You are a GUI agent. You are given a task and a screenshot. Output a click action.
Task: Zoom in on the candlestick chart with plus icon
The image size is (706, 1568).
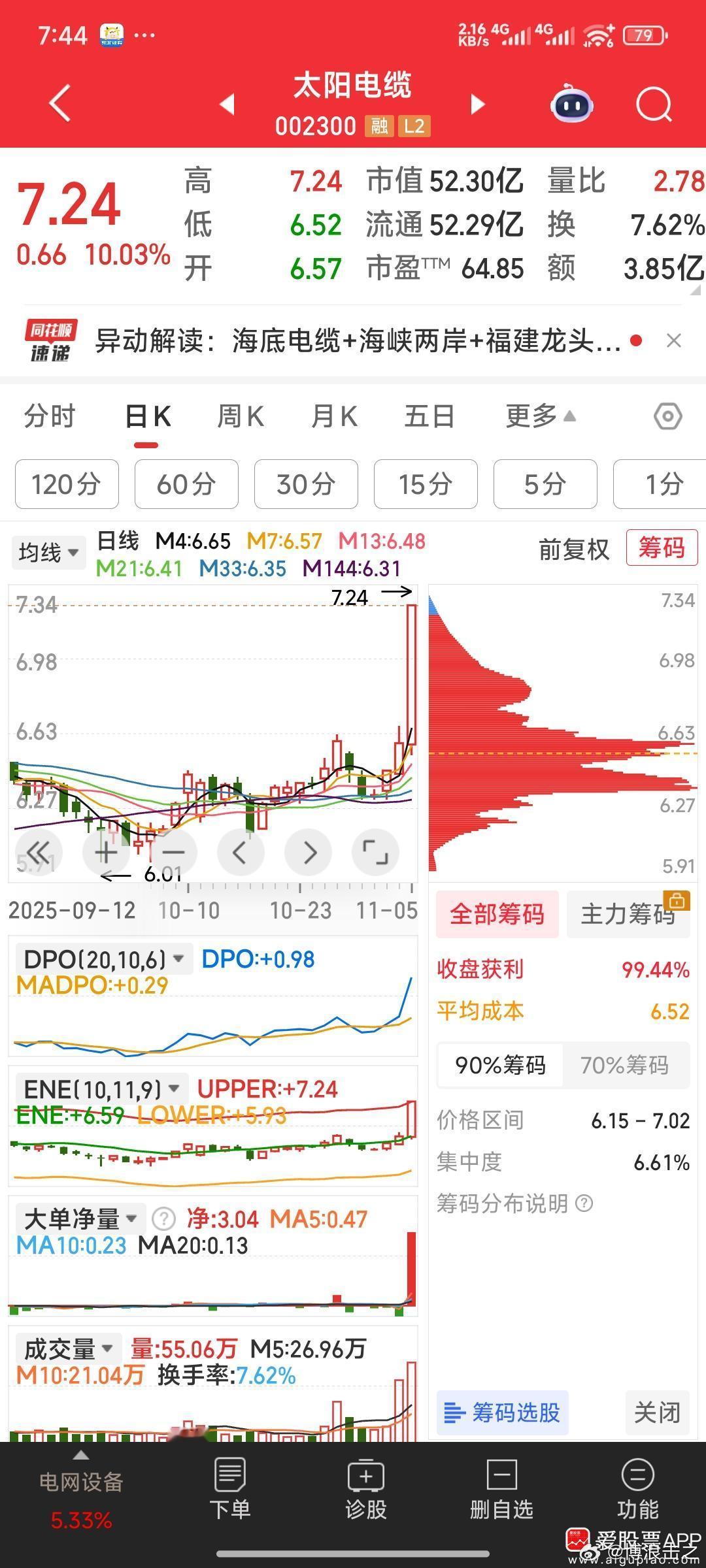pyautogui.click(x=106, y=853)
